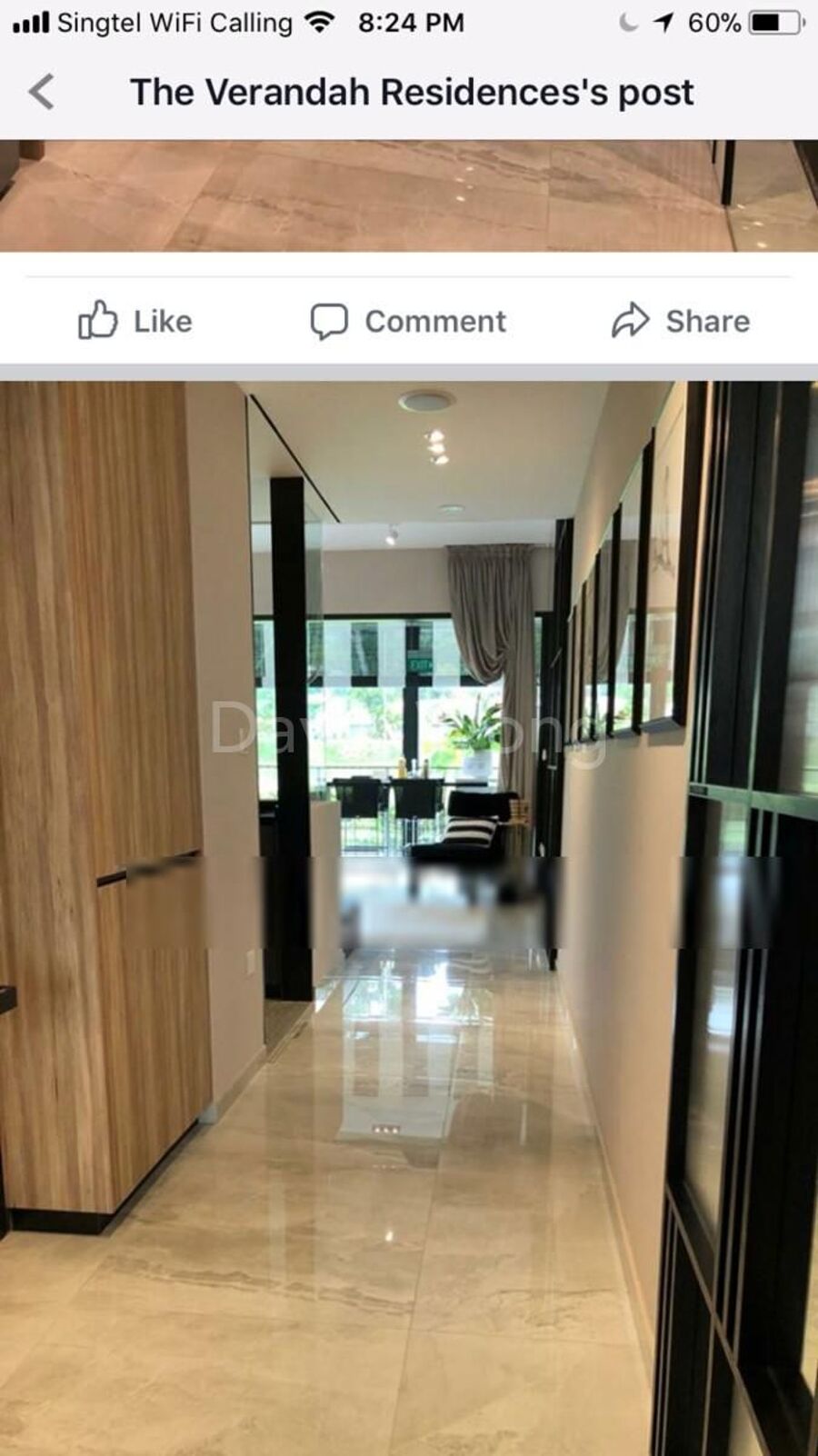The image size is (818, 1456).
Task: Open the marble floor photo above Like
Action: click(x=409, y=195)
